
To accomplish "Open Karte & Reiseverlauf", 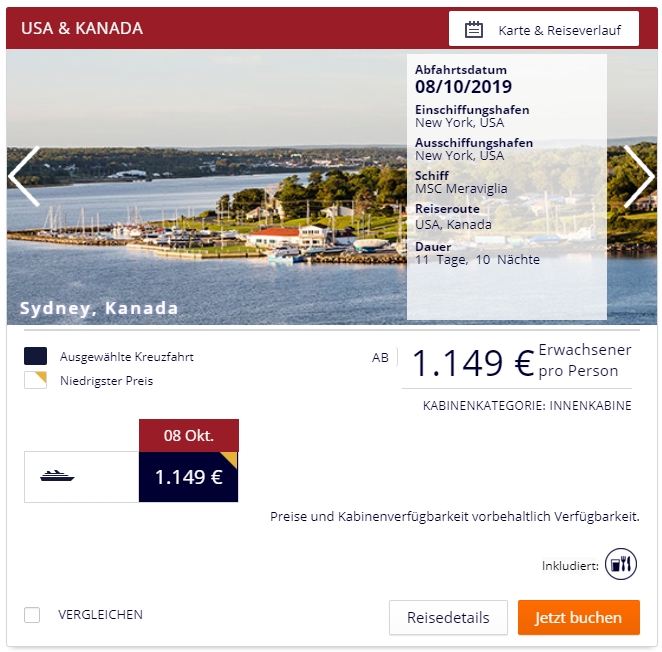I will [543, 30].
